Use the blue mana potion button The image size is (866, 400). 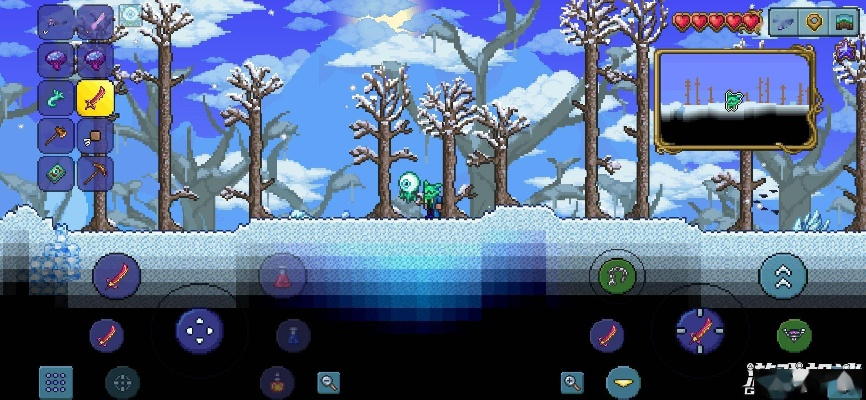pos(292,335)
